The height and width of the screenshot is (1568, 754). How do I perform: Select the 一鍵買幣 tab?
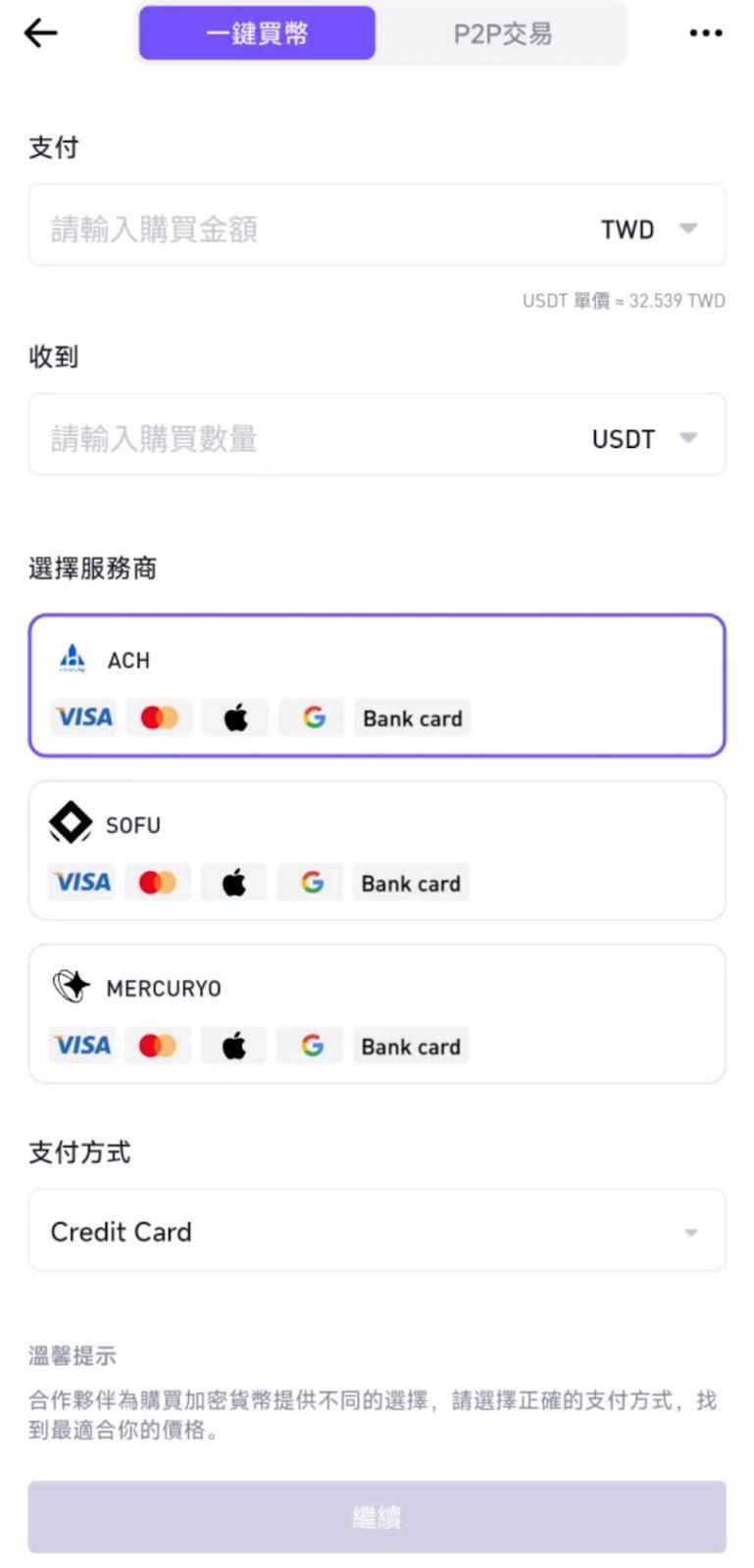(257, 33)
